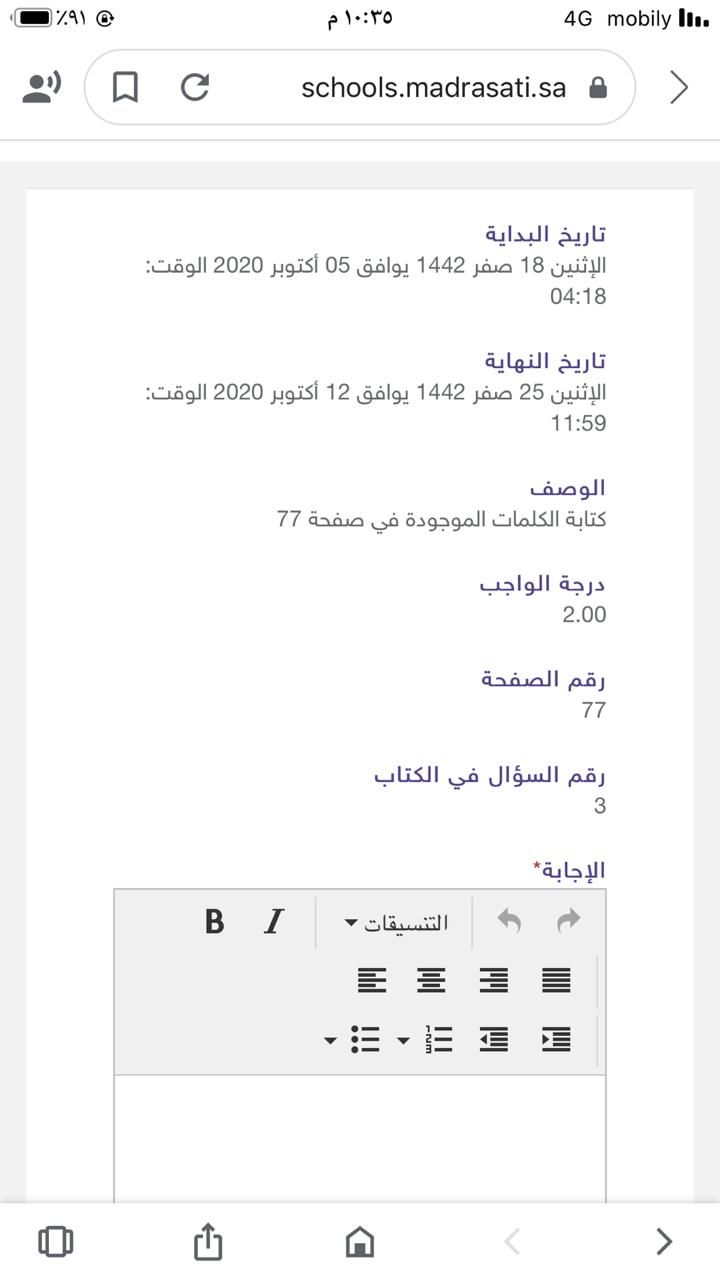Align the answer text to the left
The width and height of the screenshot is (720, 1280).
[x=372, y=981]
